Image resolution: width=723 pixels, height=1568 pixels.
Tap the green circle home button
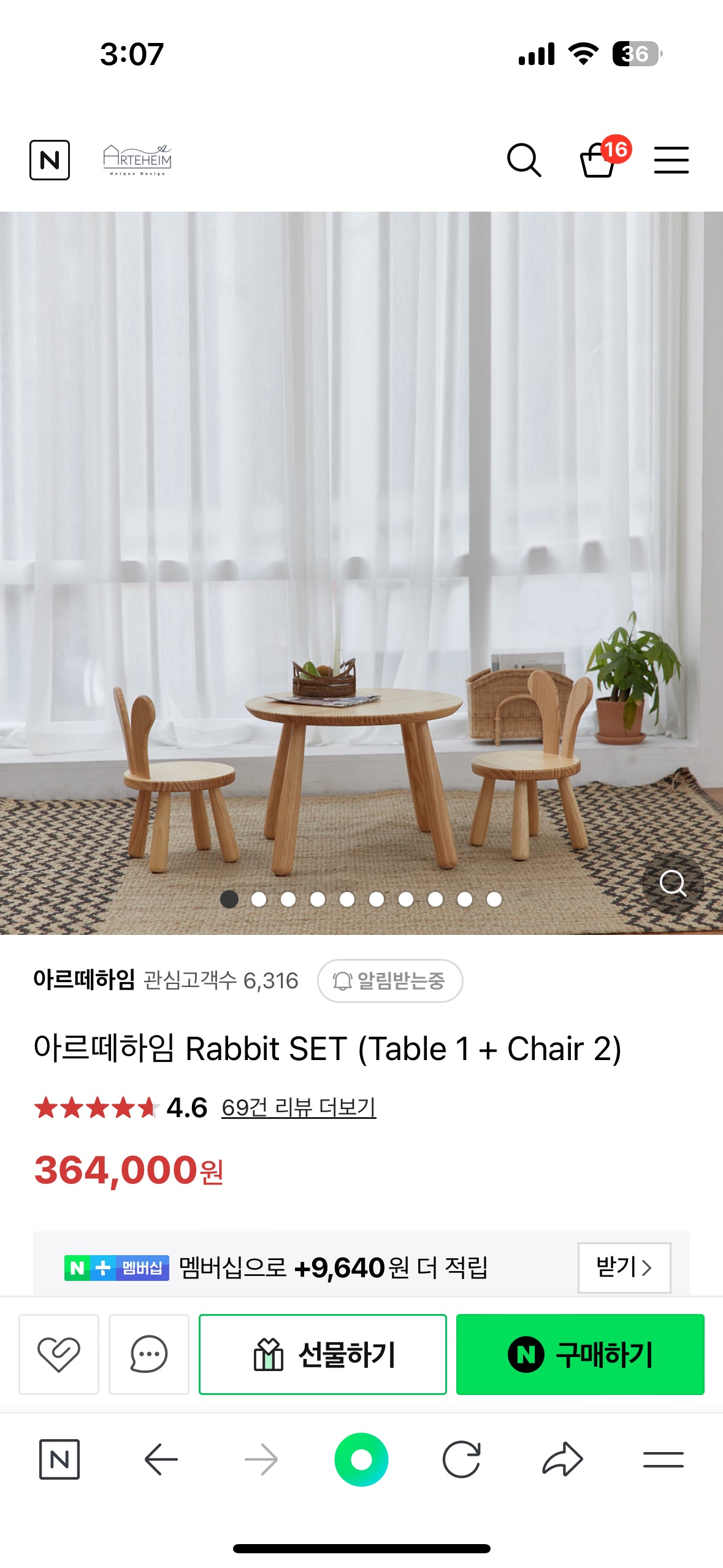pos(361,1459)
